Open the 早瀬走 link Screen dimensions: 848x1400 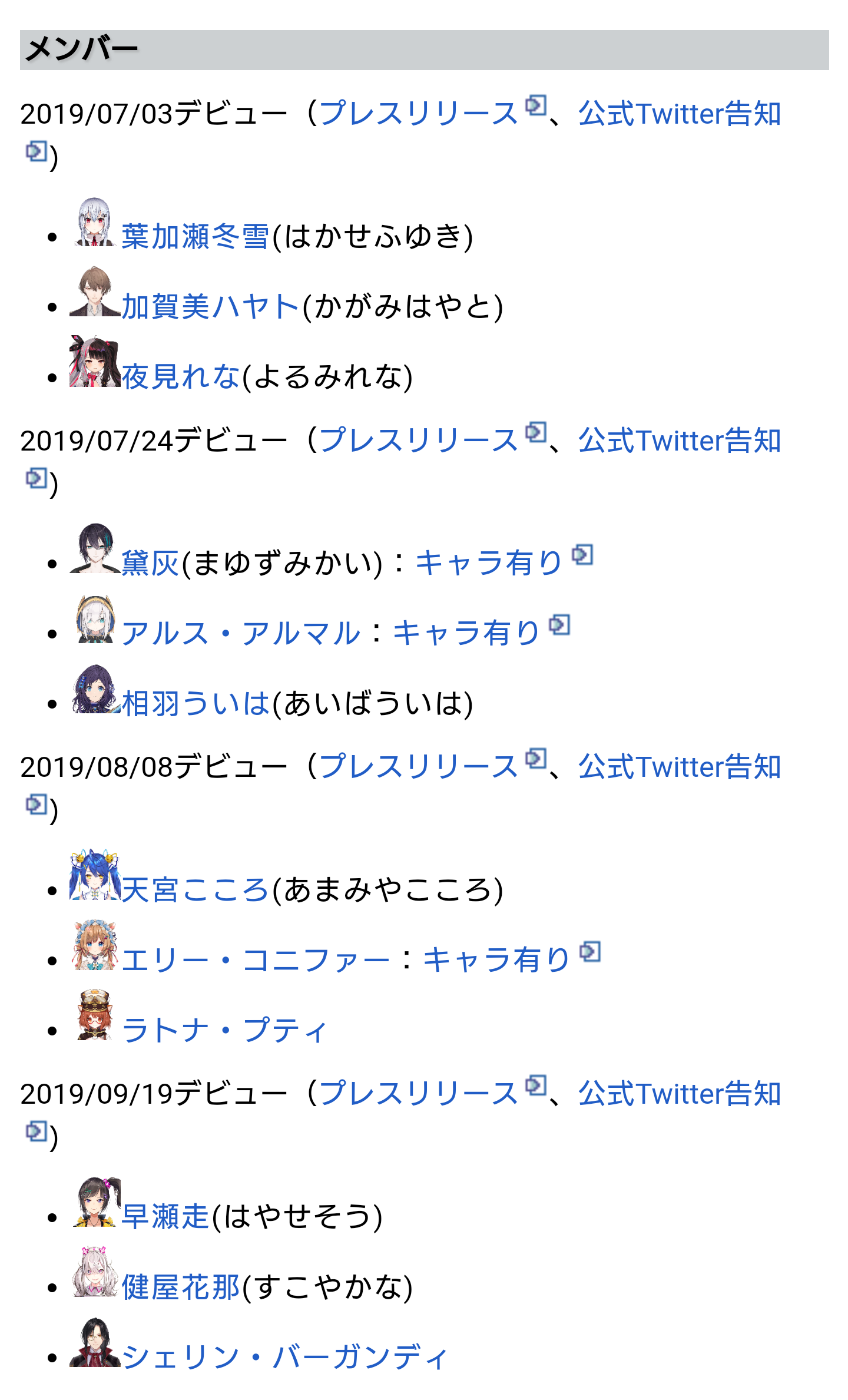(x=165, y=1217)
